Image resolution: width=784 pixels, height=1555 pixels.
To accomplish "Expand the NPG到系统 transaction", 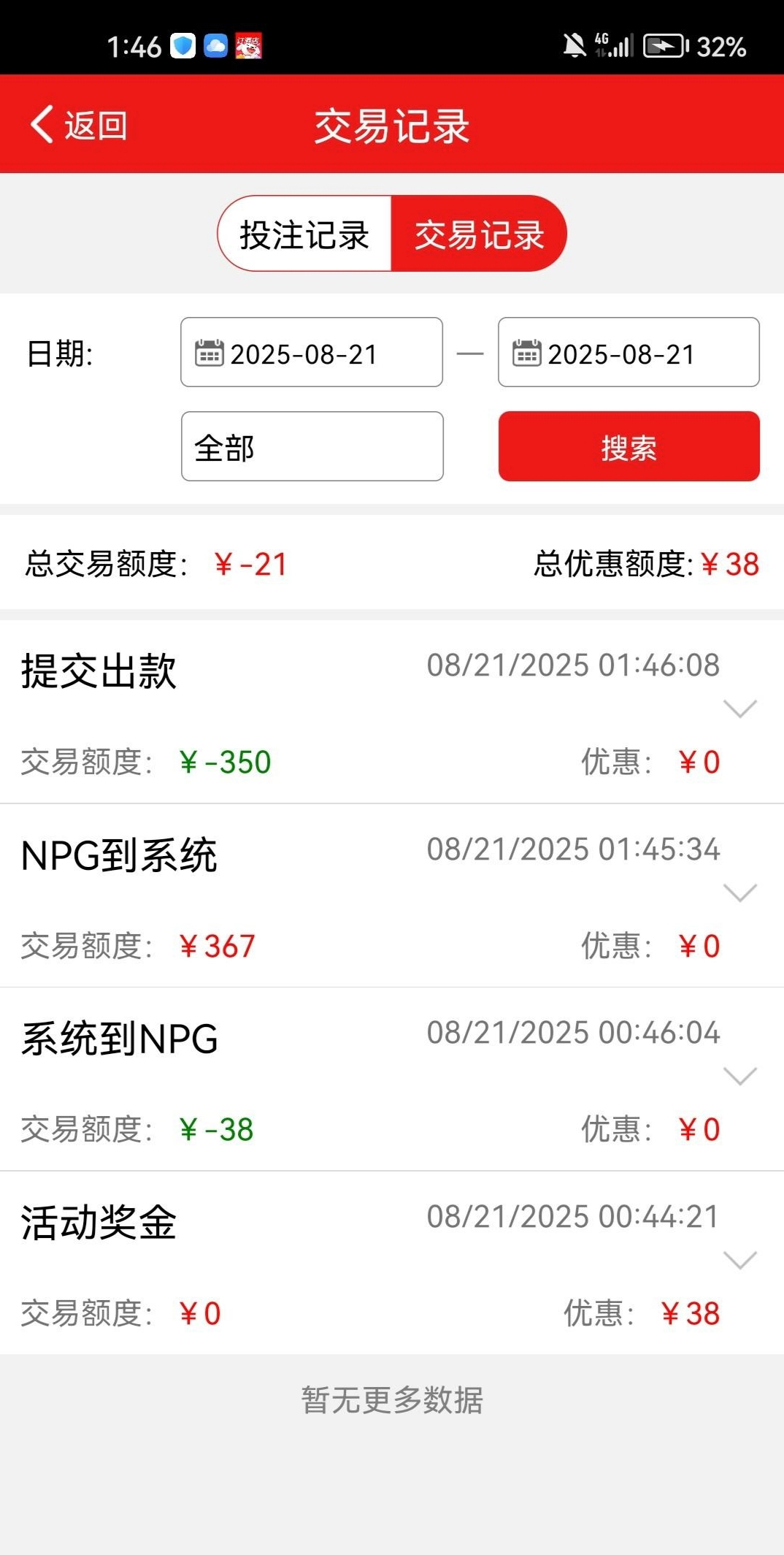I will click(x=739, y=893).
